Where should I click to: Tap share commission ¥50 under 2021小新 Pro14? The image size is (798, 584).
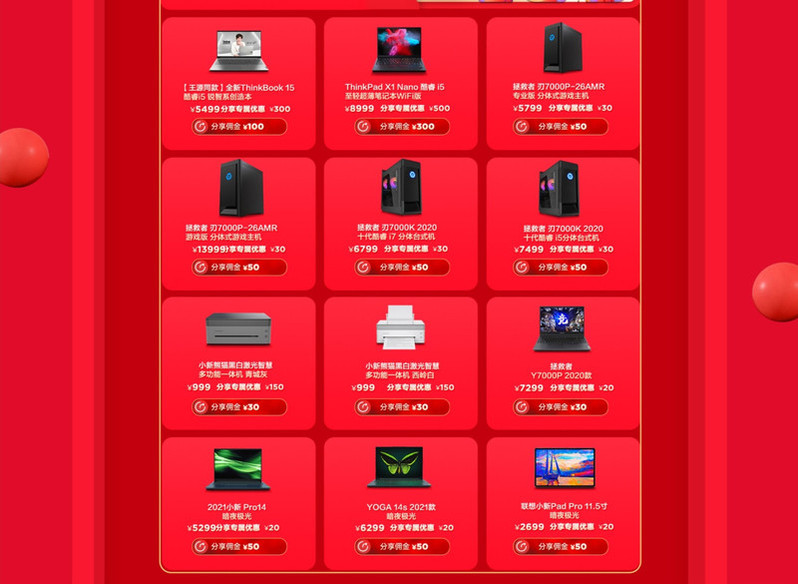239,547
